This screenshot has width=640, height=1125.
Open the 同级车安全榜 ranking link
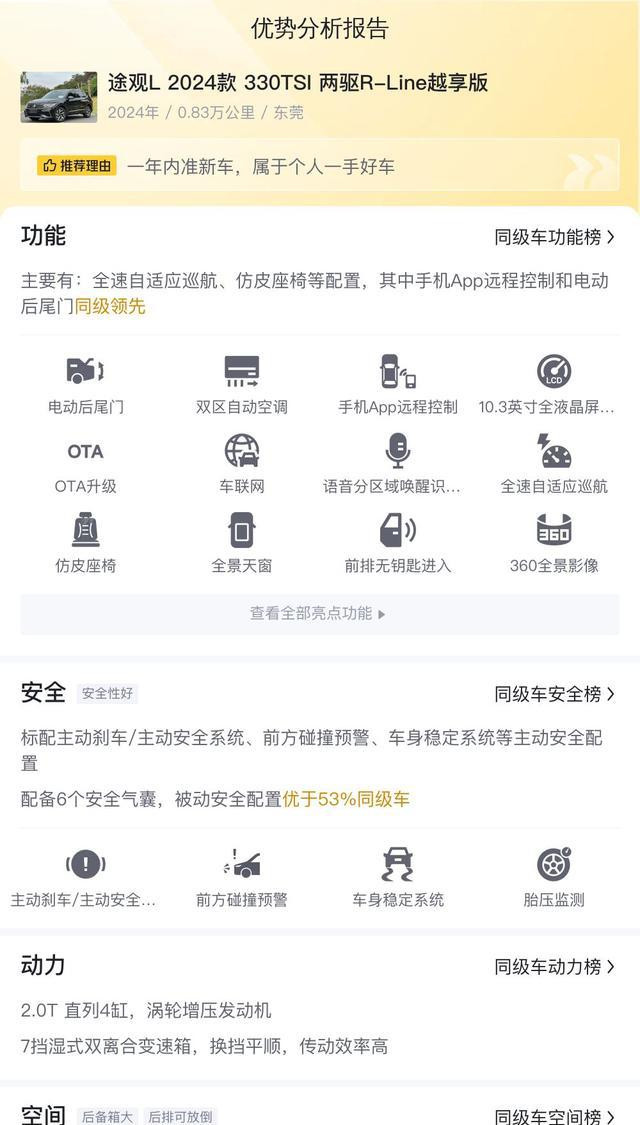click(555, 694)
